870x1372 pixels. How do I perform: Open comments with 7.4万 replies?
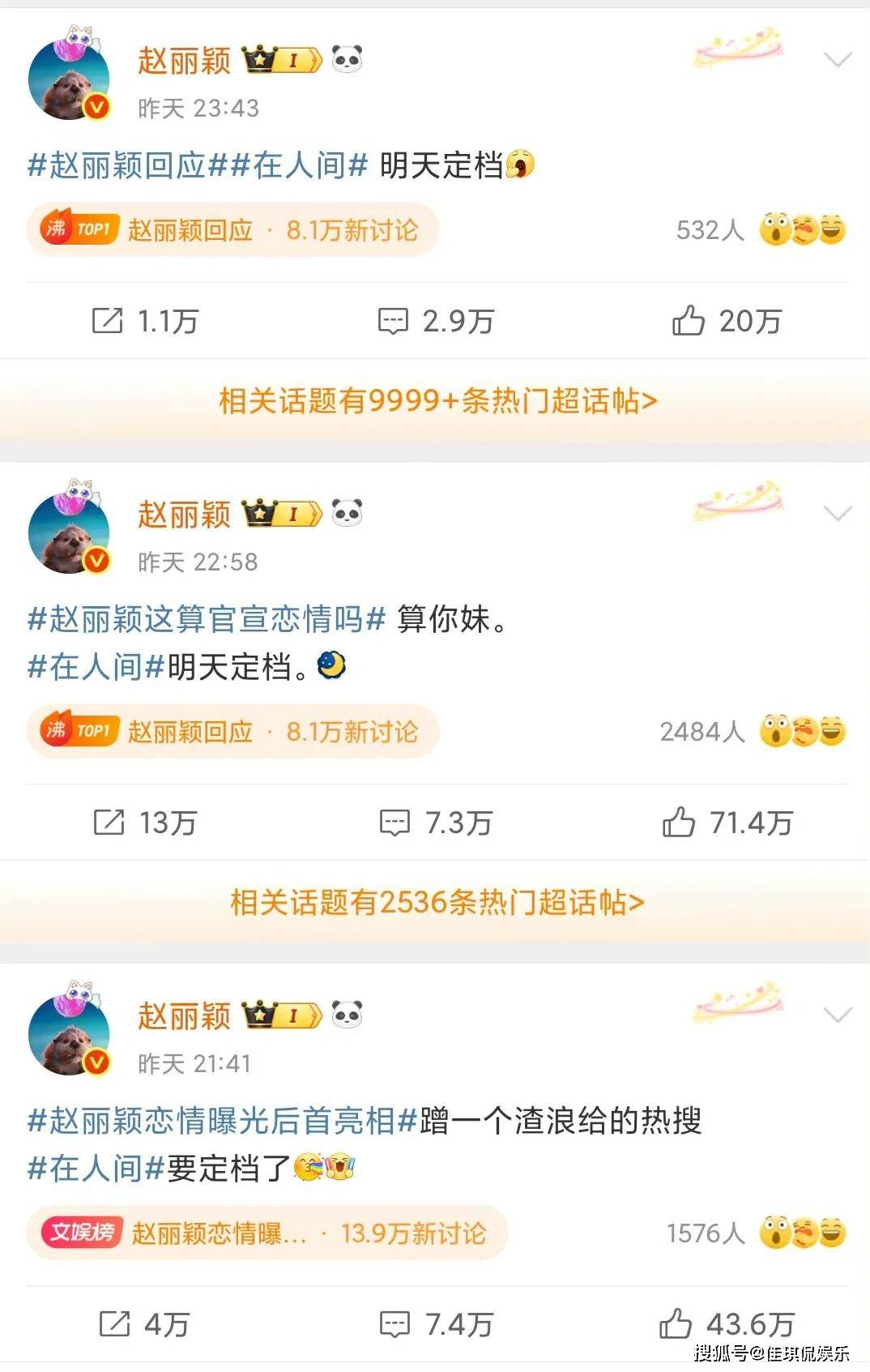(435, 1324)
